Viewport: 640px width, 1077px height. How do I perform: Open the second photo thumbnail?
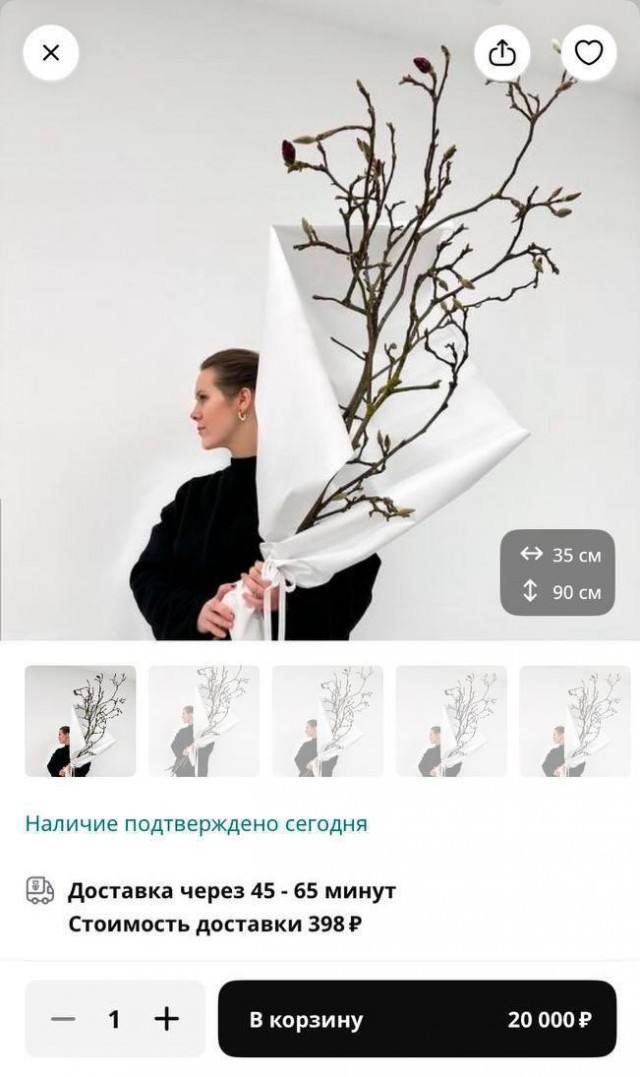(204, 721)
